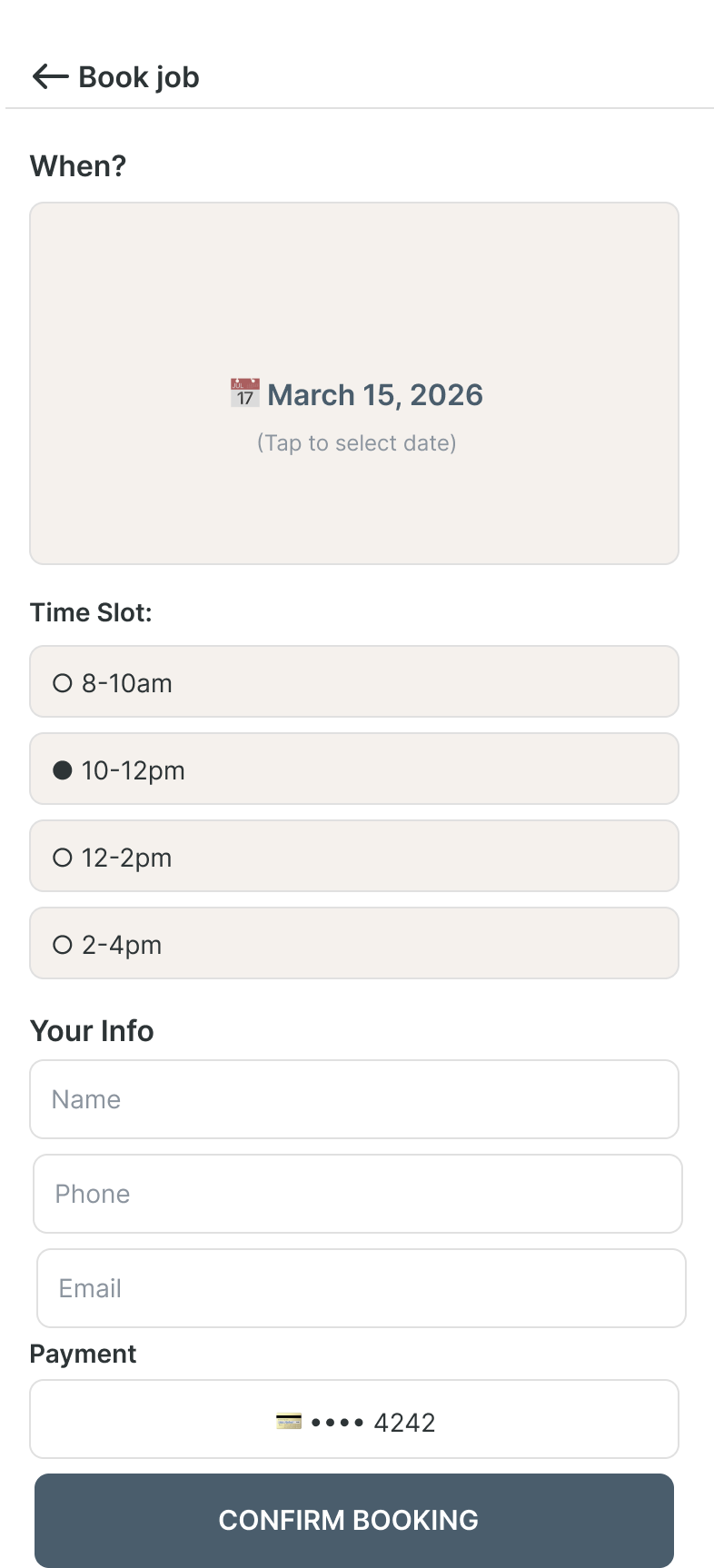Click the Time Slot label
Screen dimensions: 714x1568
(x=91, y=611)
